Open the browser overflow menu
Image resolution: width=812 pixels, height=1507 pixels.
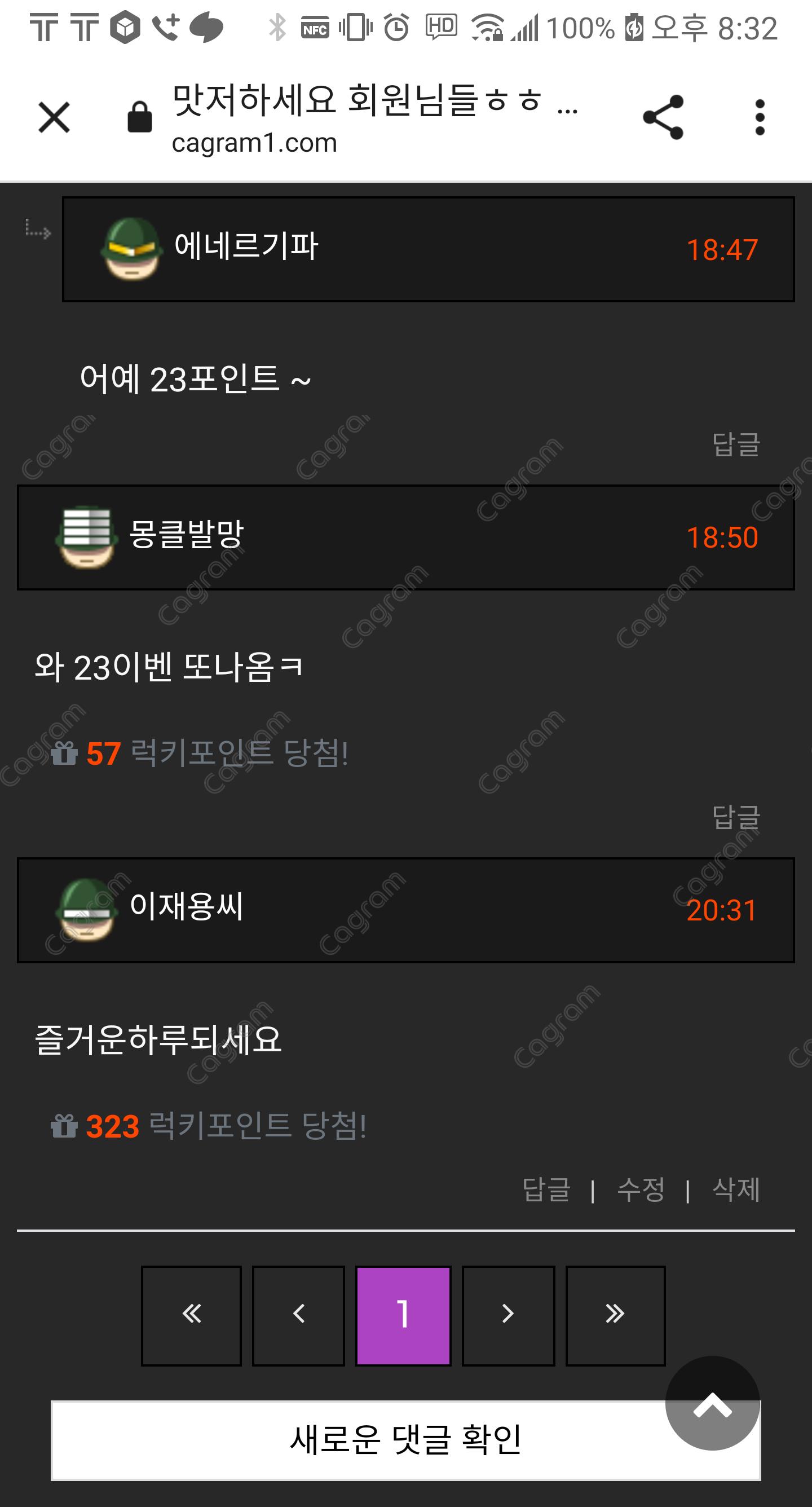[x=760, y=117]
